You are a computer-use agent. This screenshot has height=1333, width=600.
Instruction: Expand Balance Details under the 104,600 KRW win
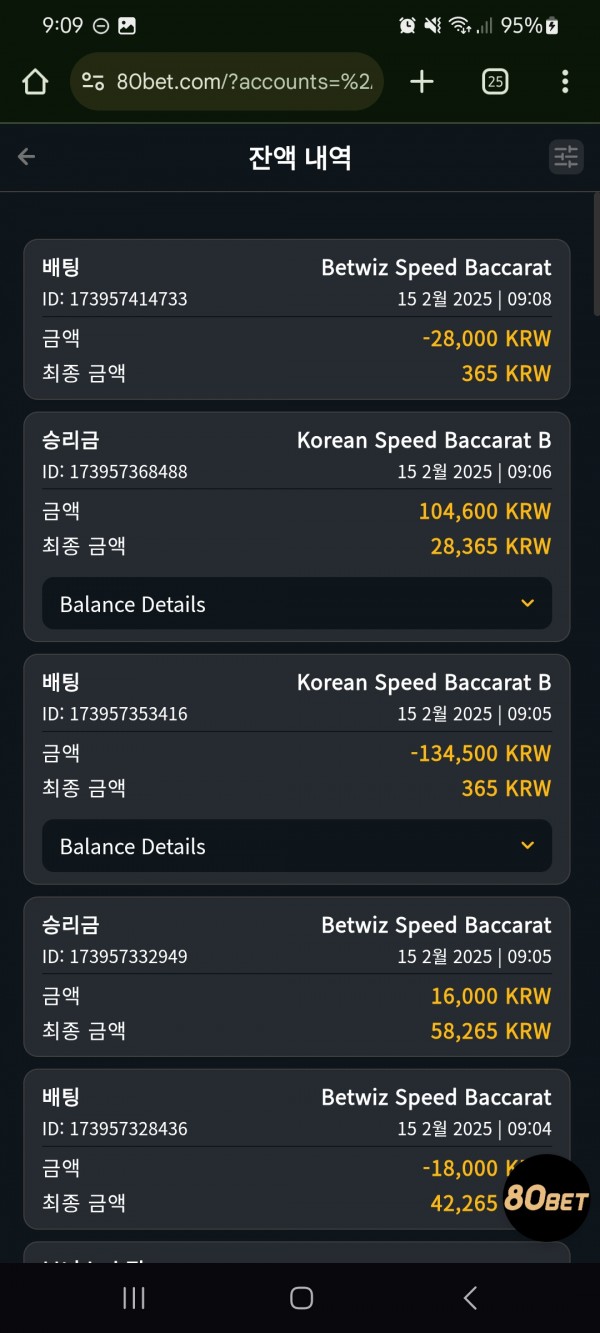297,604
